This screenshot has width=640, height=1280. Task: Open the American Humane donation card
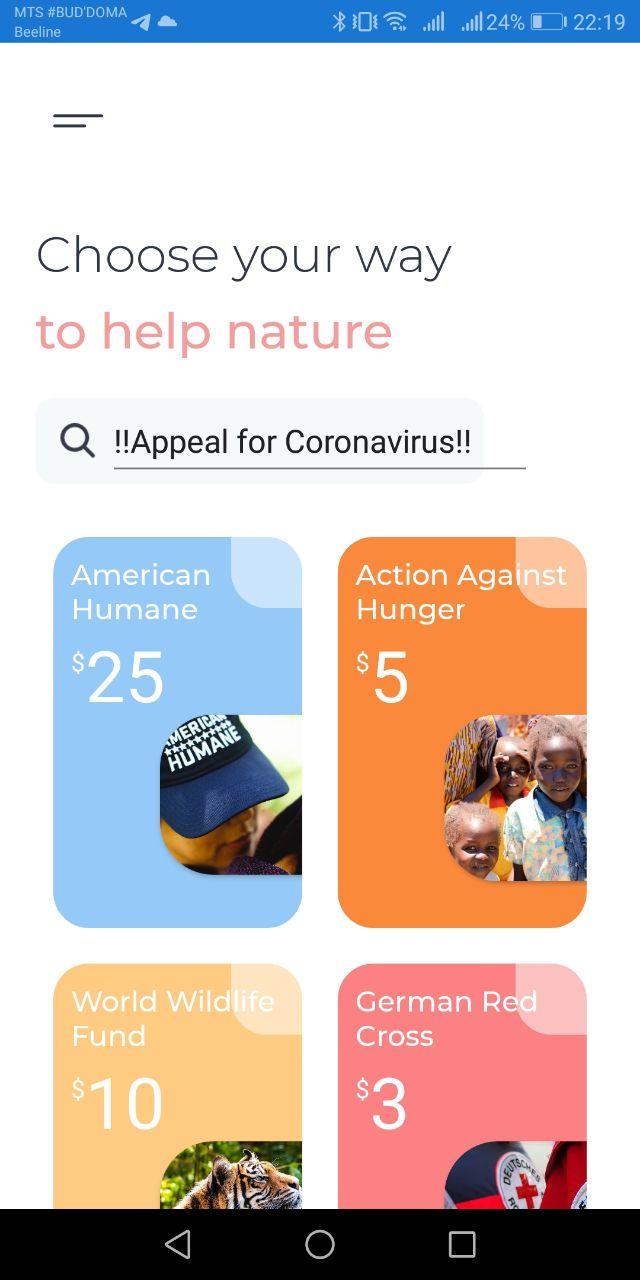click(177, 732)
